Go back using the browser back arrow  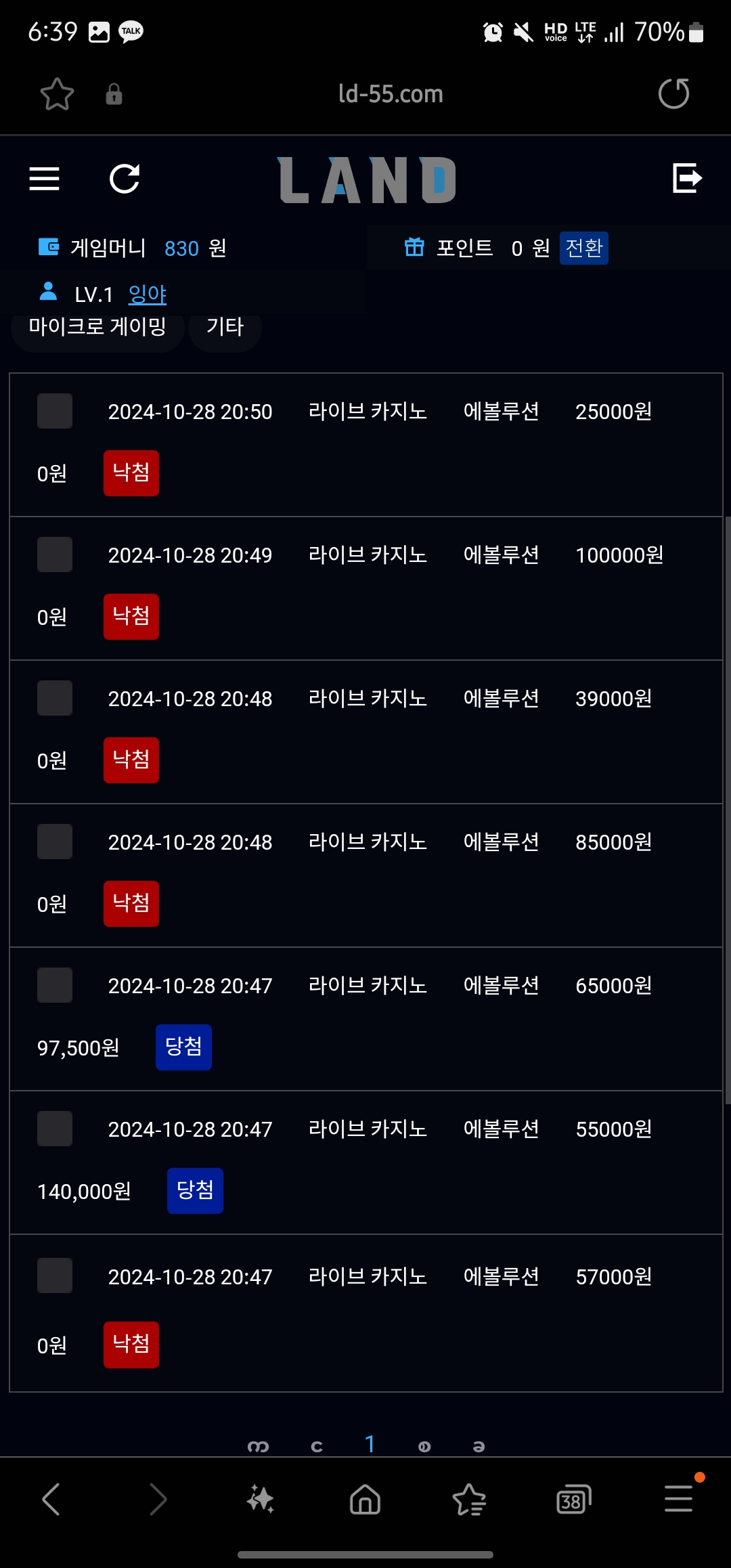coord(51,1499)
